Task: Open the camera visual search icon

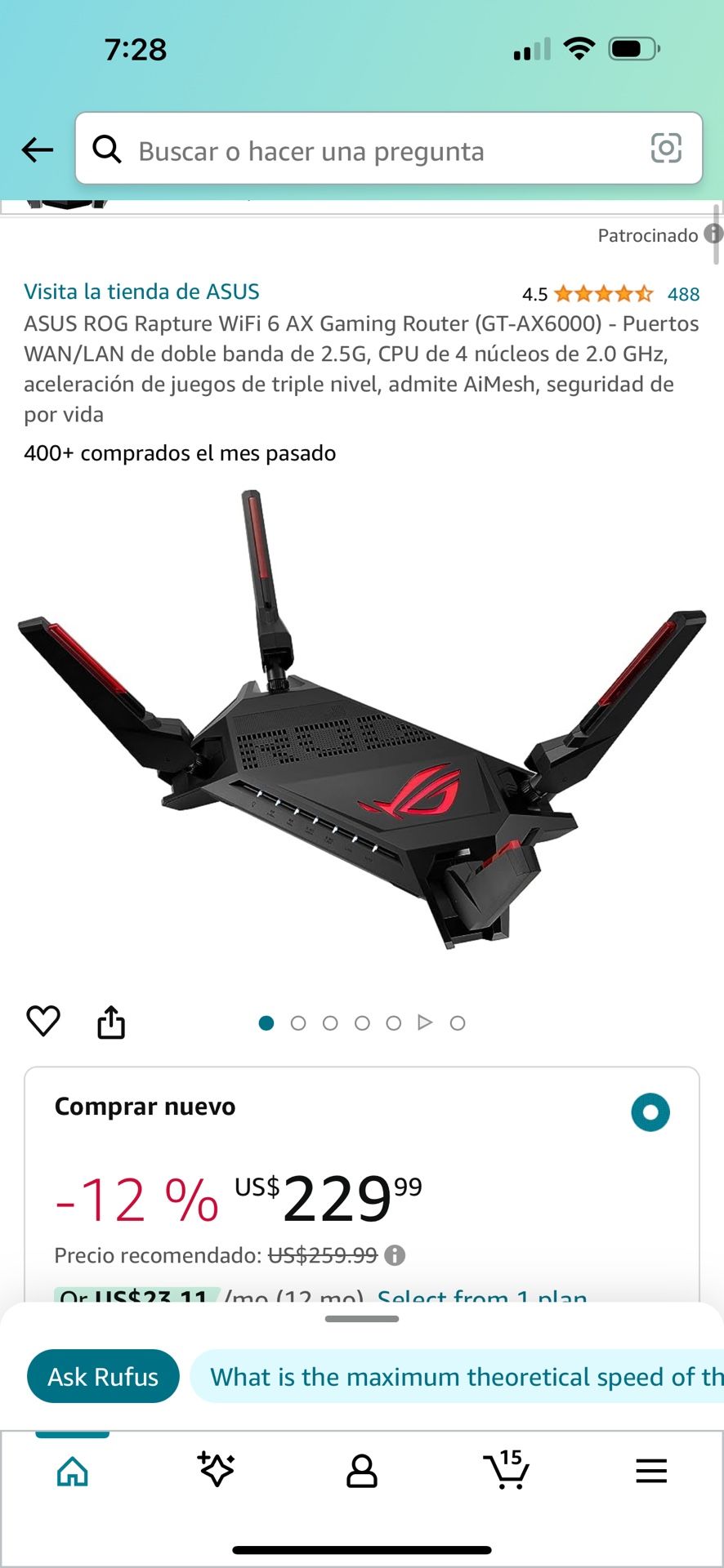Action: pyautogui.click(x=668, y=149)
